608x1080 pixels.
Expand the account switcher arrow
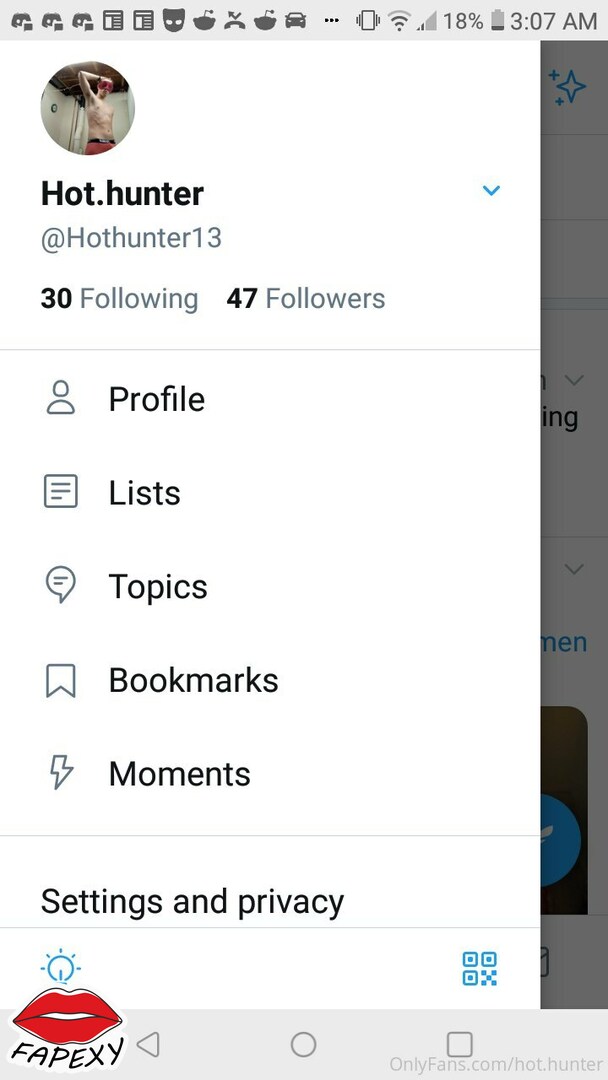point(491,191)
